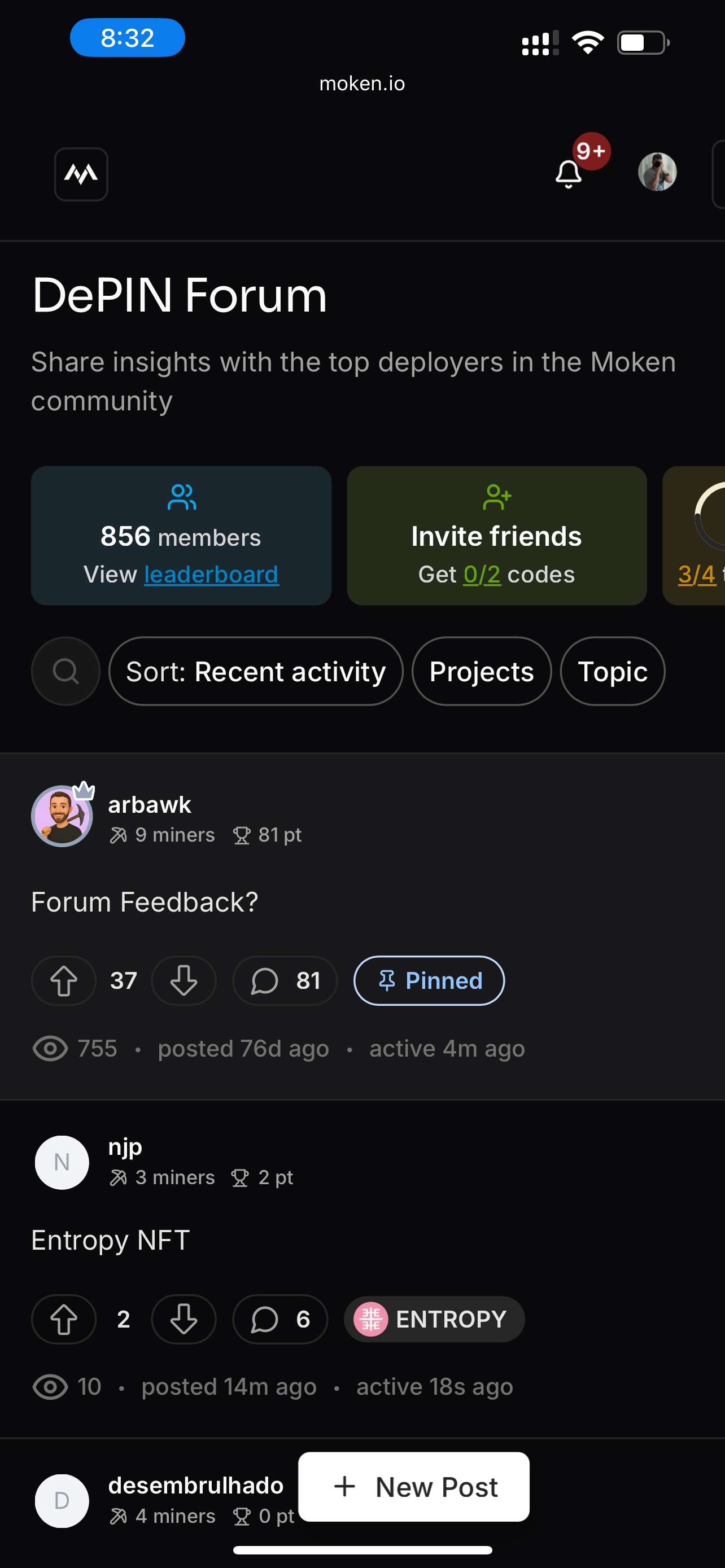Tap the ENTROPY project tag
Viewport: 725px width, 1568px height.
[x=434, y=1319]
